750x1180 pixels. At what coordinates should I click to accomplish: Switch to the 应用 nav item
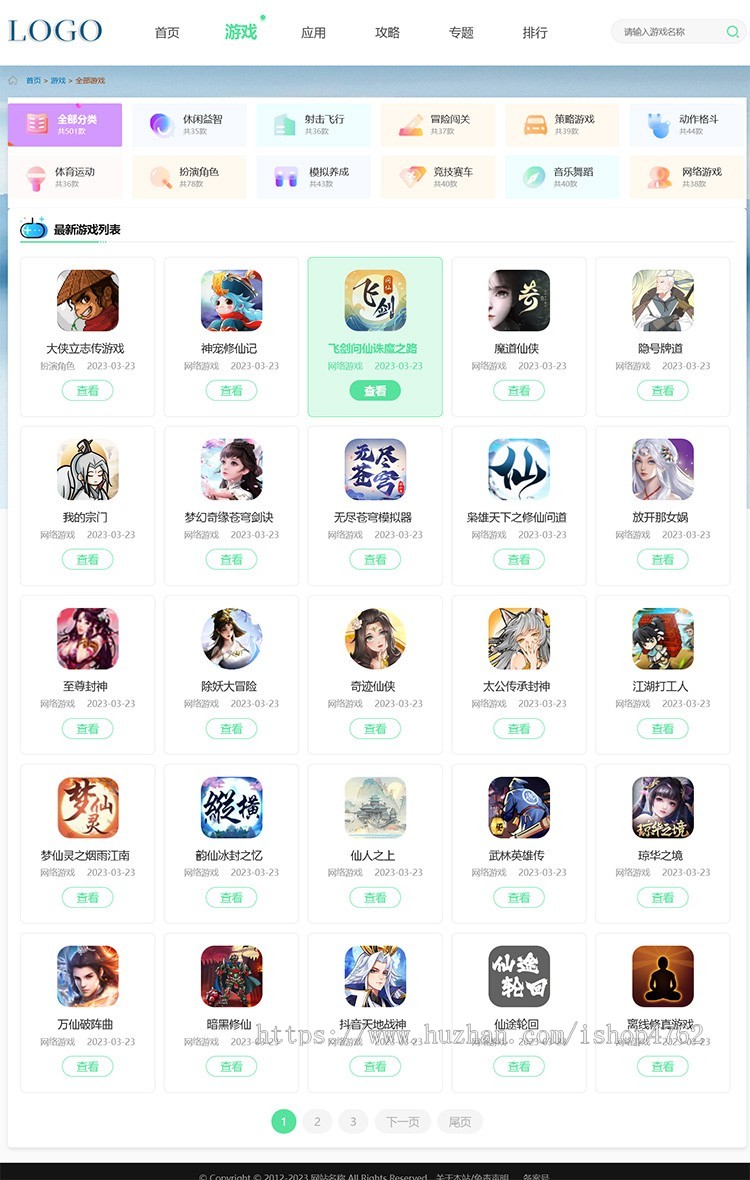313,32
